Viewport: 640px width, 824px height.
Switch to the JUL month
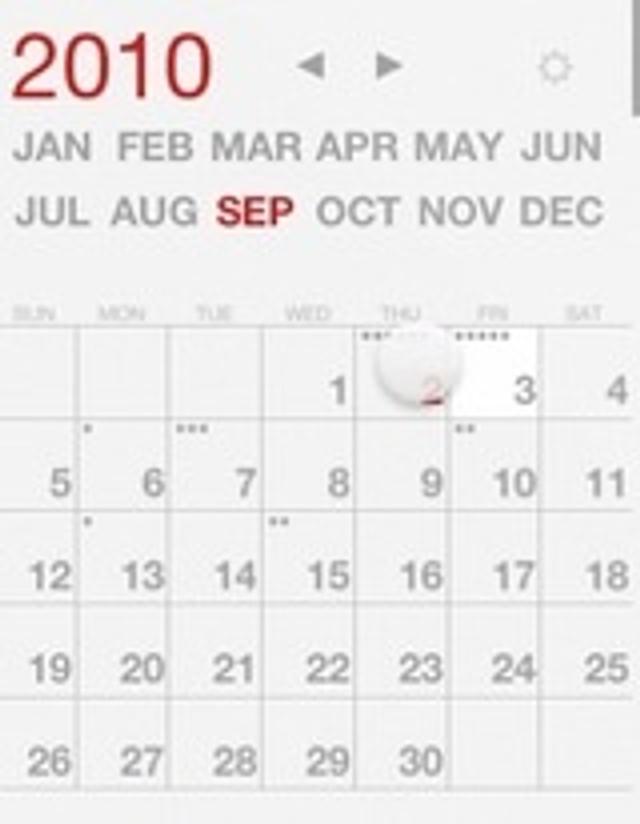click(x=50, y=212)
